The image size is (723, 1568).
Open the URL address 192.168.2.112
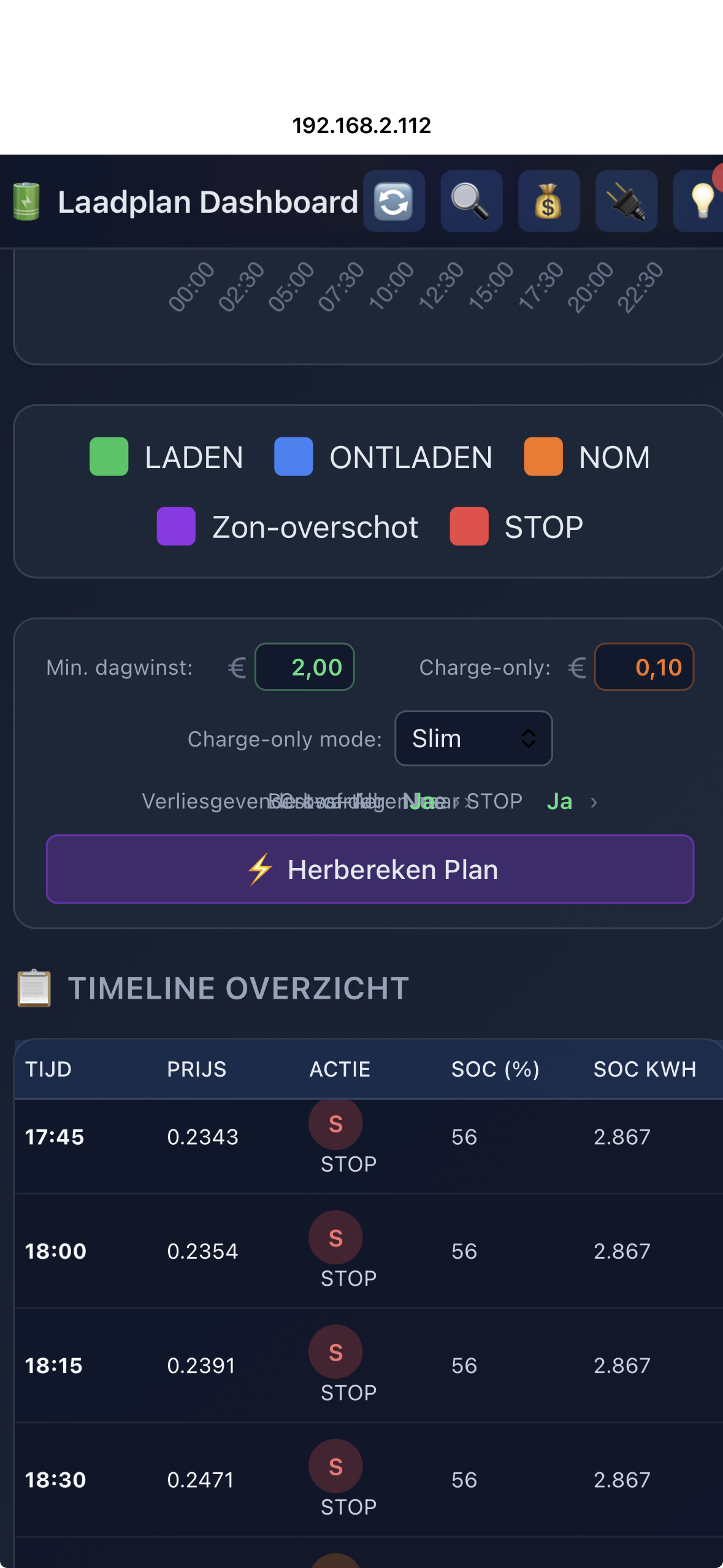tap(361, 126)
